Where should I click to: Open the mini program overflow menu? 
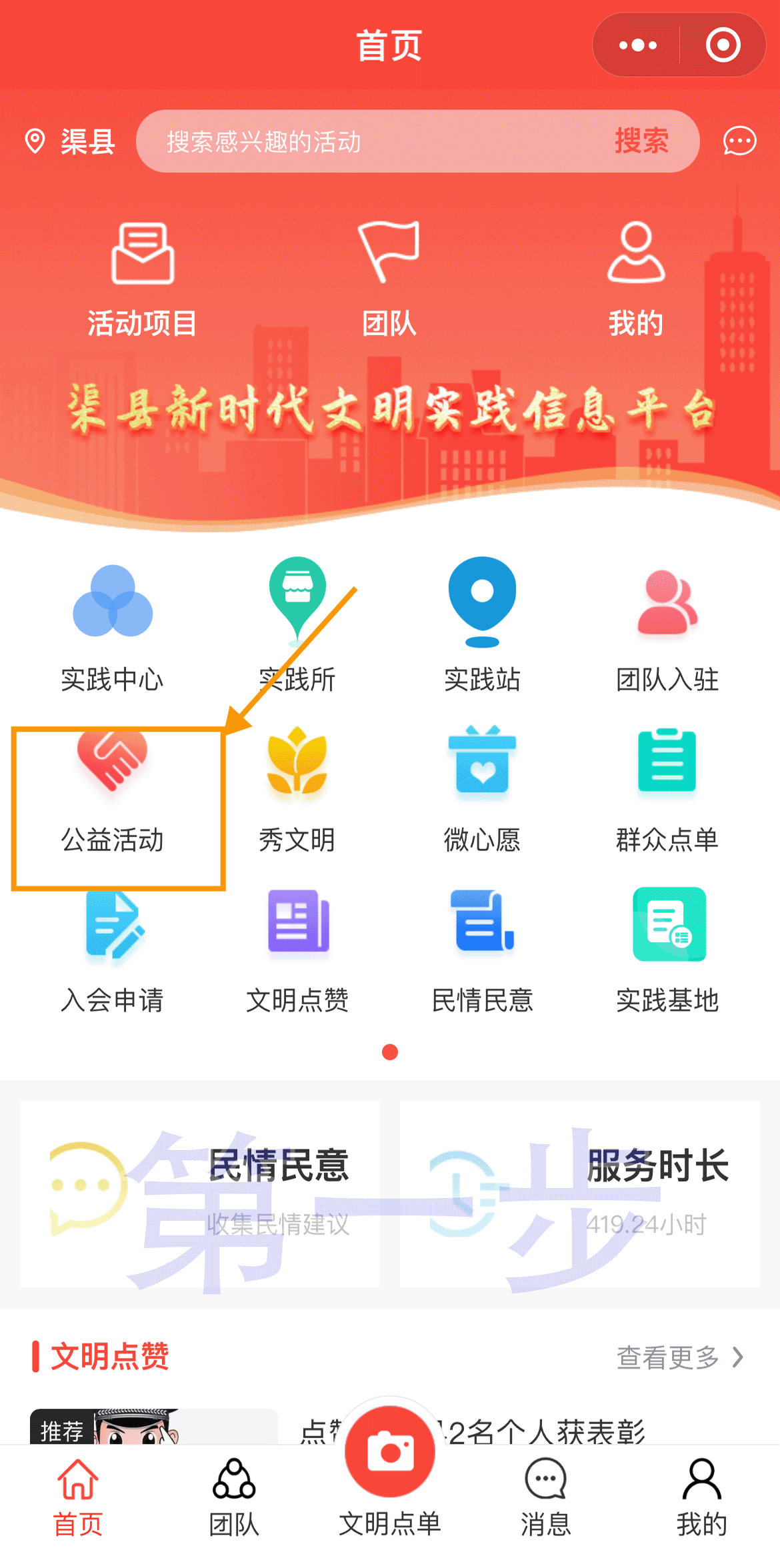pos(637,45)
